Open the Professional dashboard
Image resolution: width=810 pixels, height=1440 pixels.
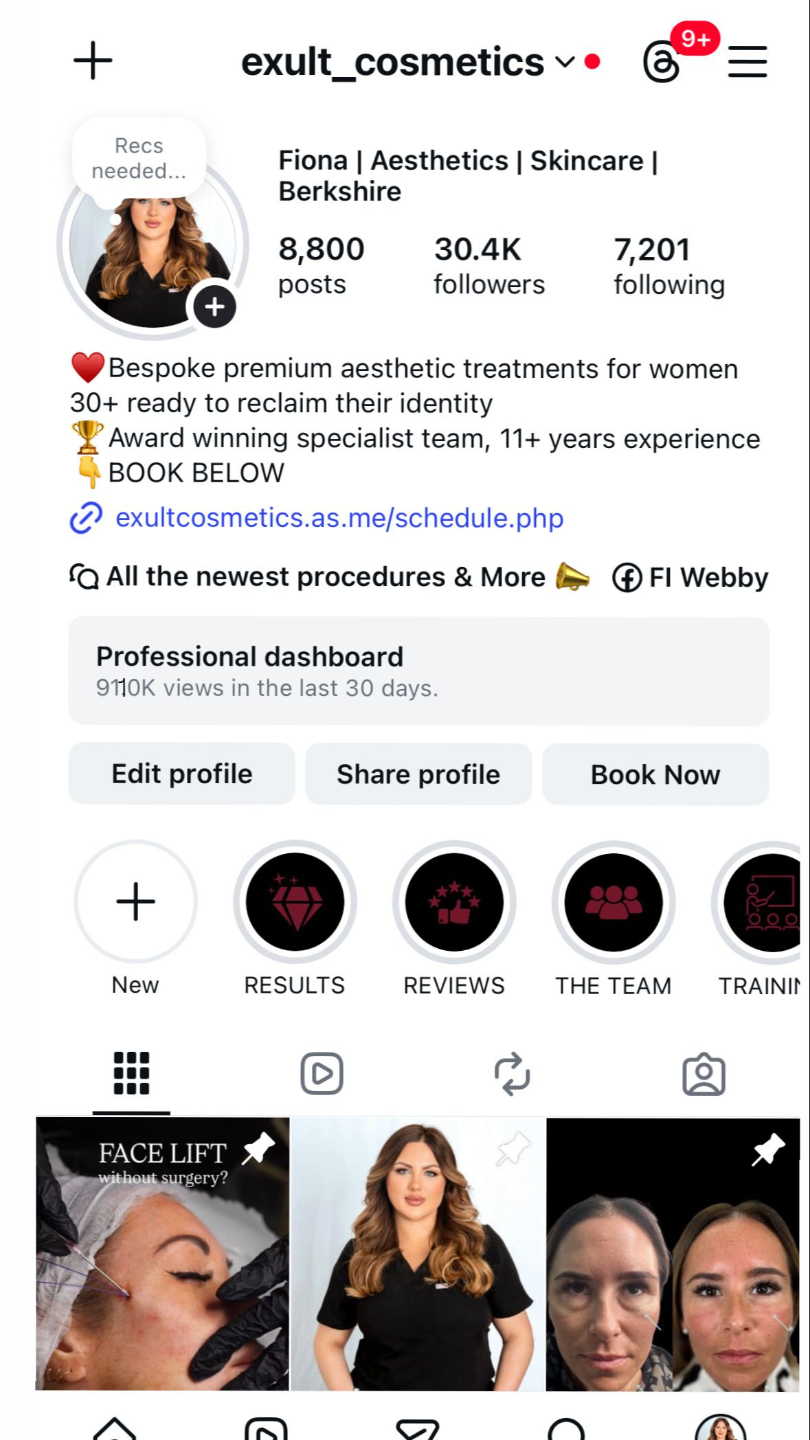point(418,671)
